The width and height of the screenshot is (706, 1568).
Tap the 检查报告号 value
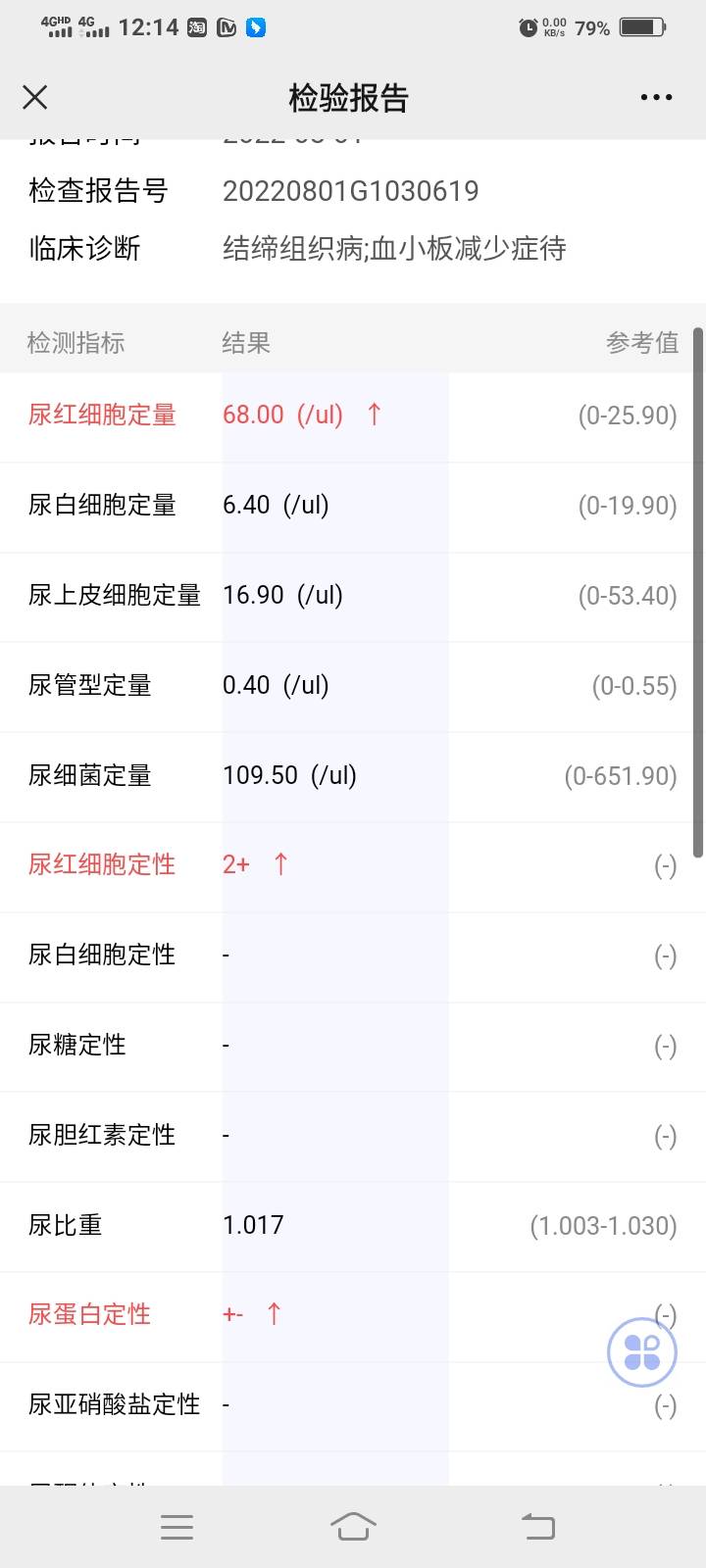tap(351, 191)
